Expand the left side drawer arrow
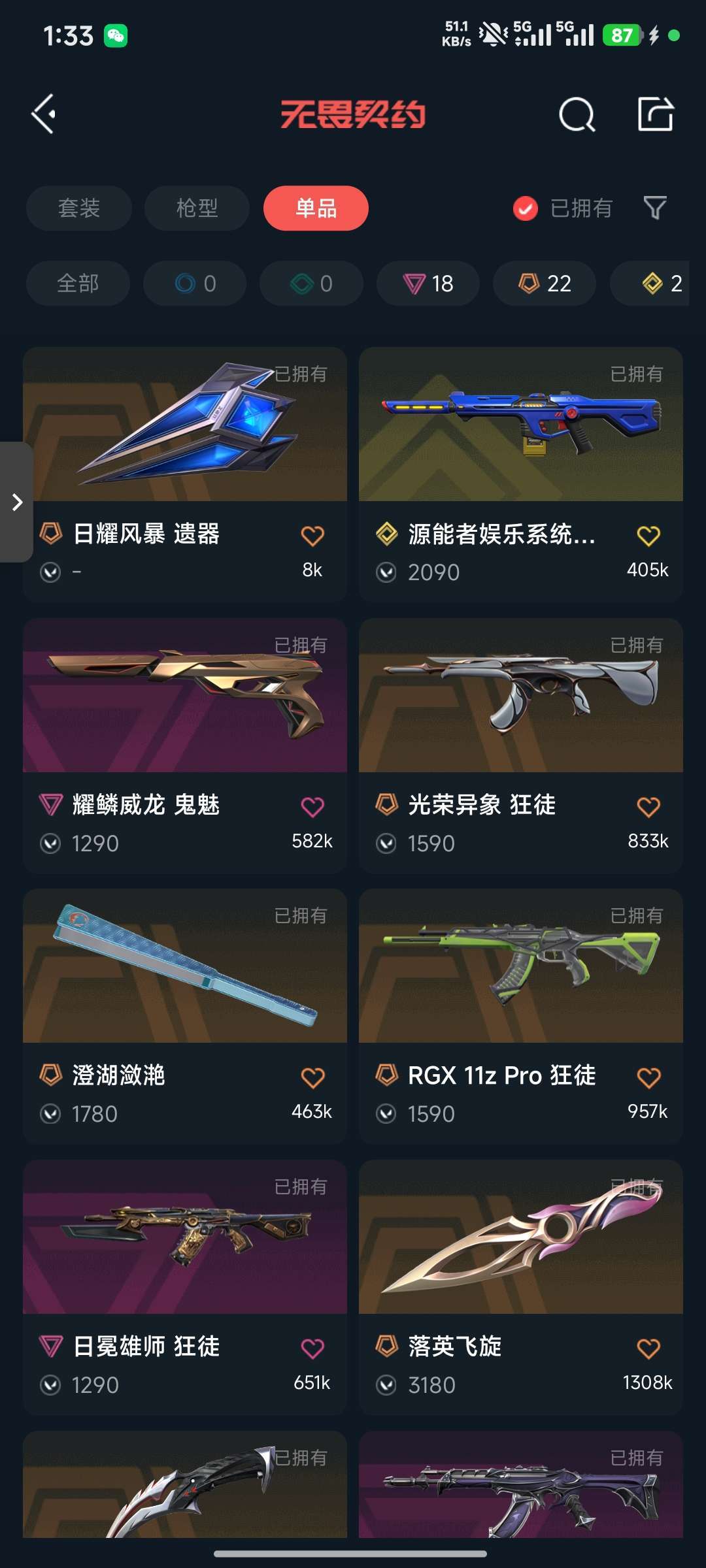The width and height of the screenshot is (706, 1568). (17, 502)
